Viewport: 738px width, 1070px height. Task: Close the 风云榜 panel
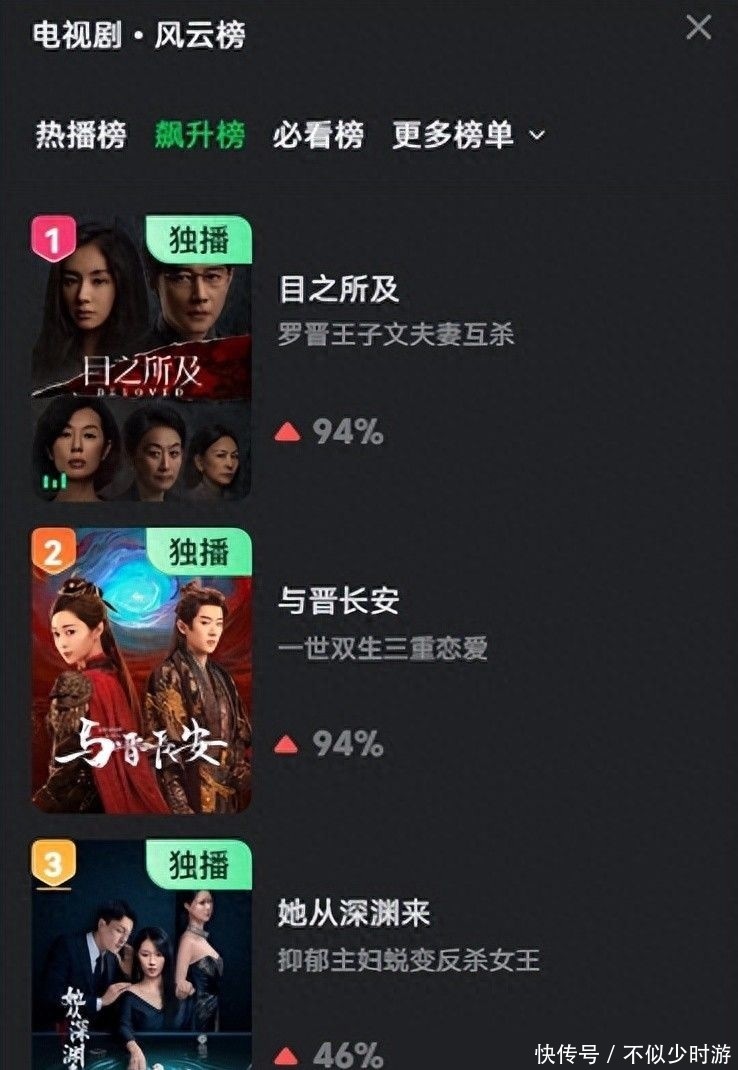click(x=698, y=28)
